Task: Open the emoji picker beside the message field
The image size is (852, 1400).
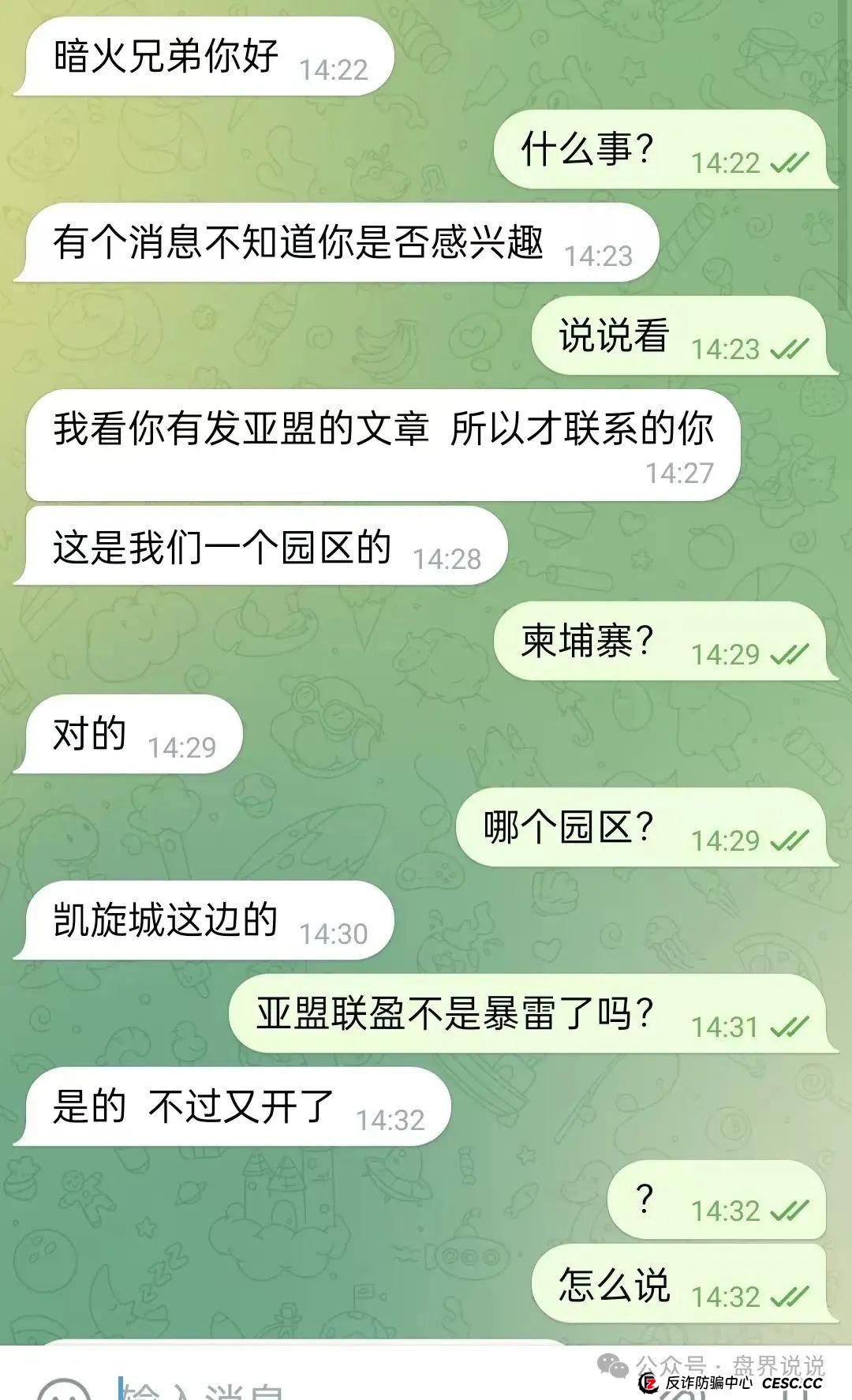Action: pyautogui.click(x=63, y=1391)
